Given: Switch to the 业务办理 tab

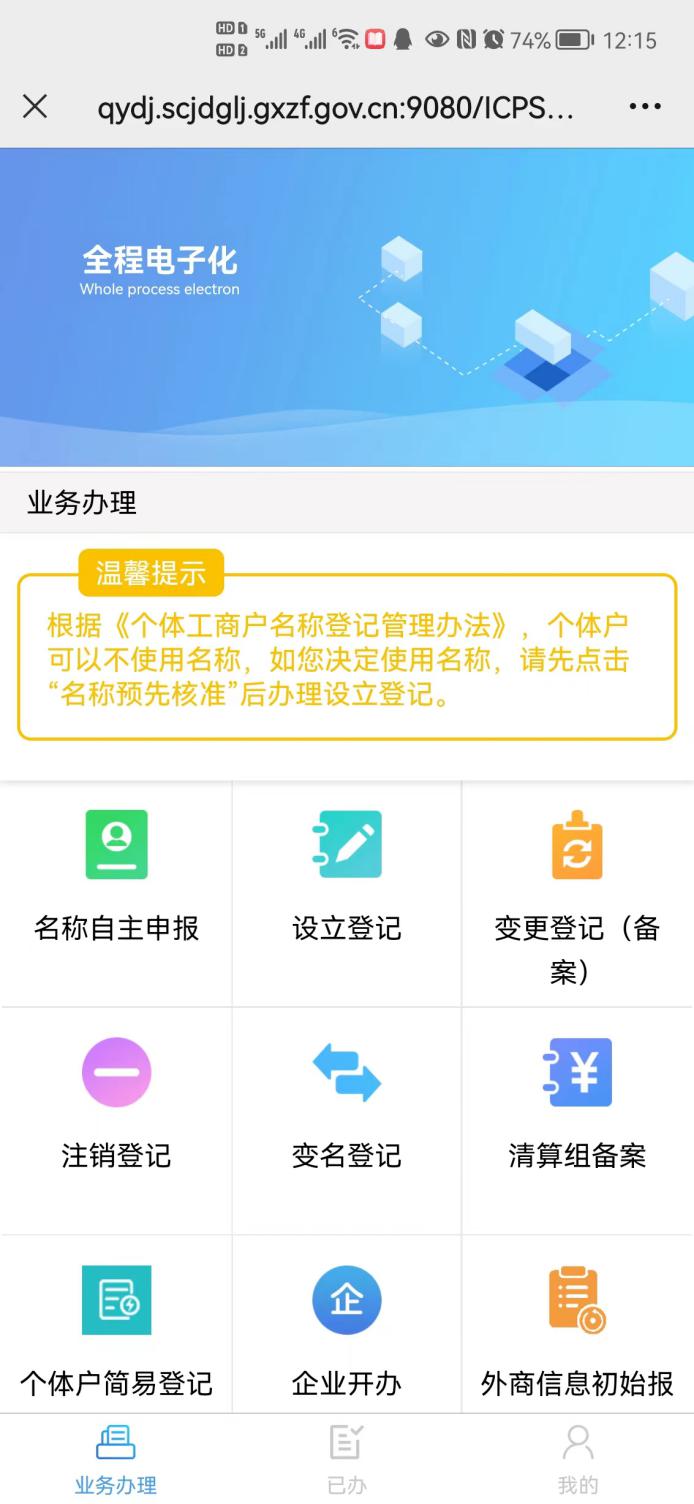Looking at the screenshot, I should point(116,1460).
